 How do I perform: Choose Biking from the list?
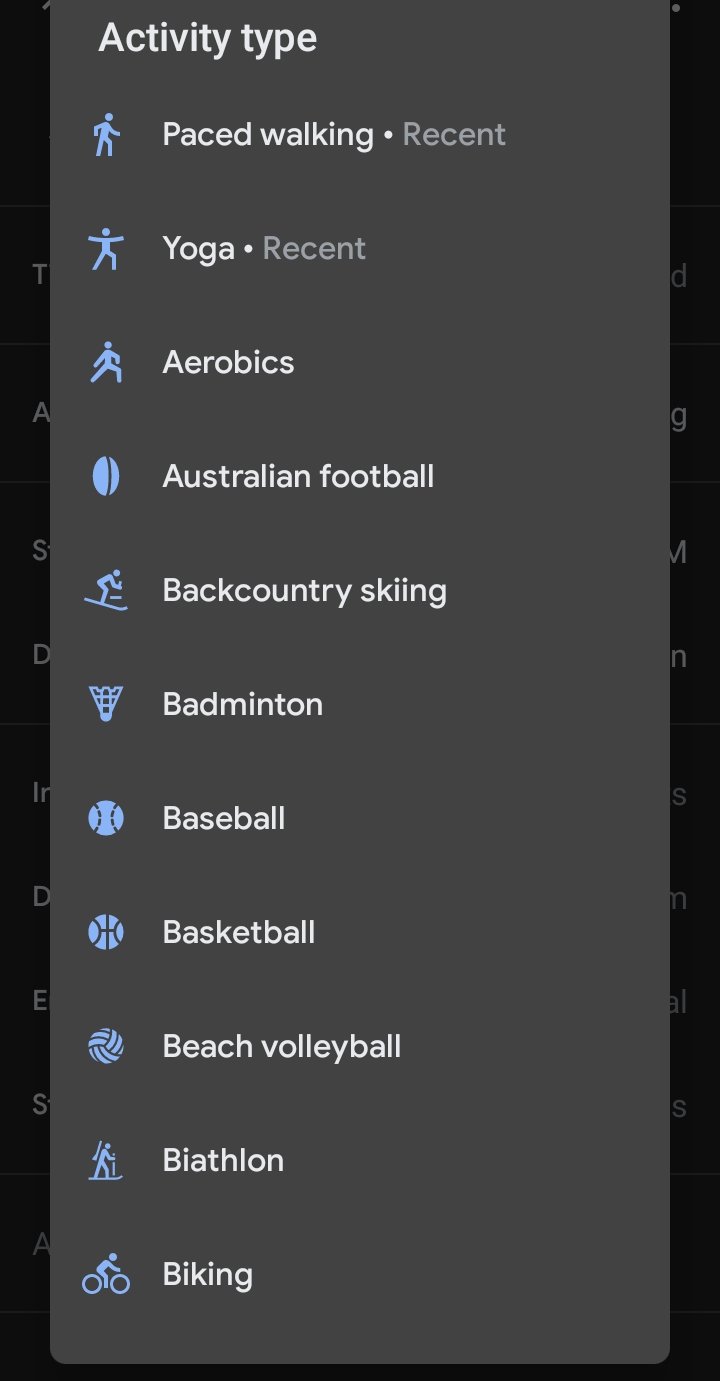(x=360, y=1274)
